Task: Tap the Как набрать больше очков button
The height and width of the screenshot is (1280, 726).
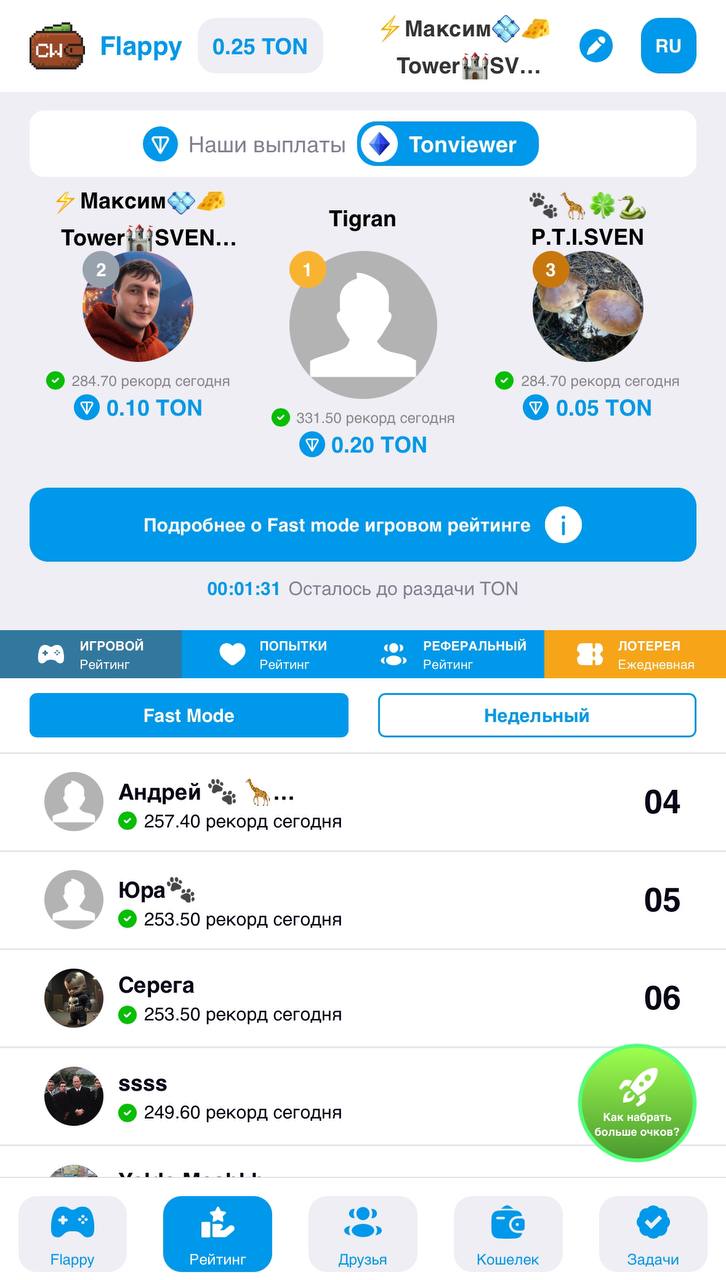Action: coord(637,1102)
